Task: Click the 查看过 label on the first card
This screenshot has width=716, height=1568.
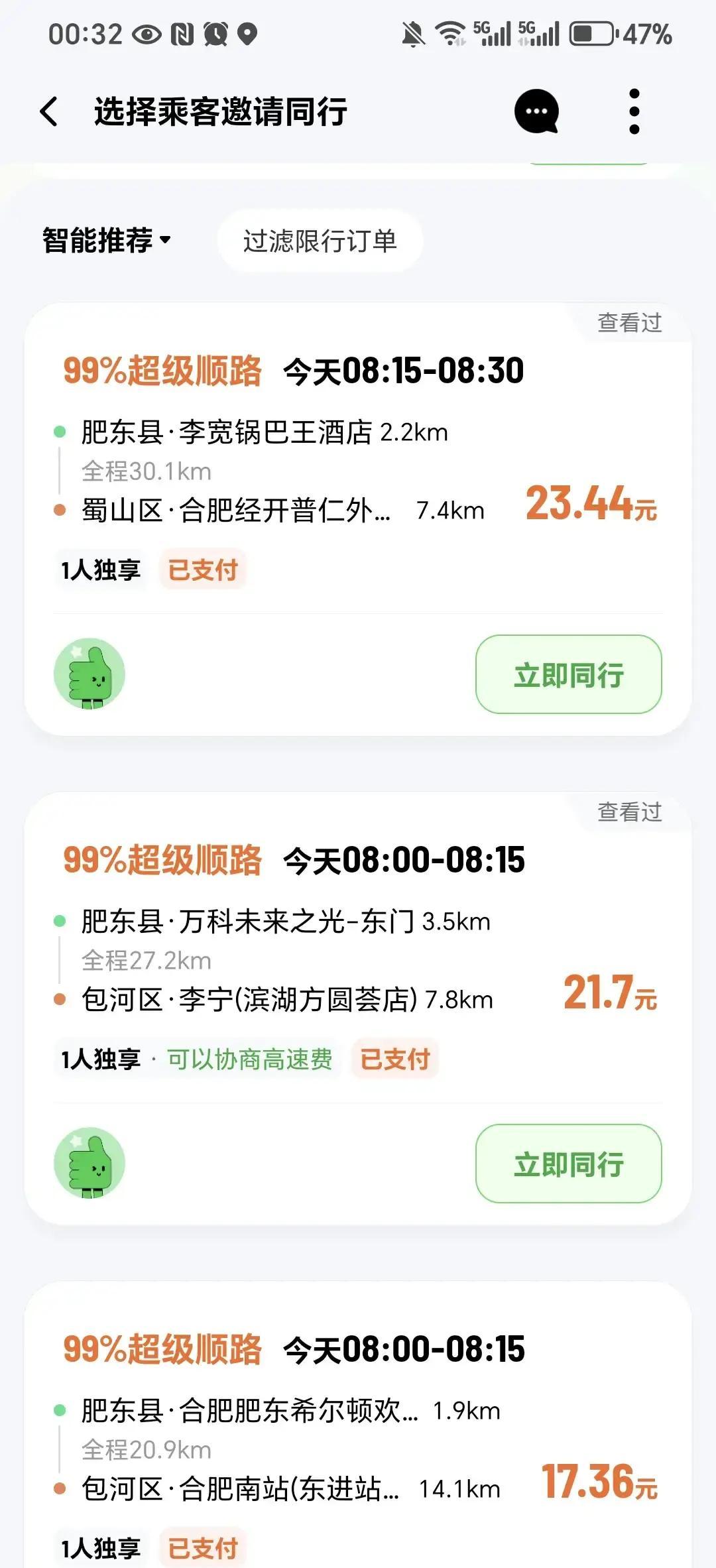Action: 630,320
